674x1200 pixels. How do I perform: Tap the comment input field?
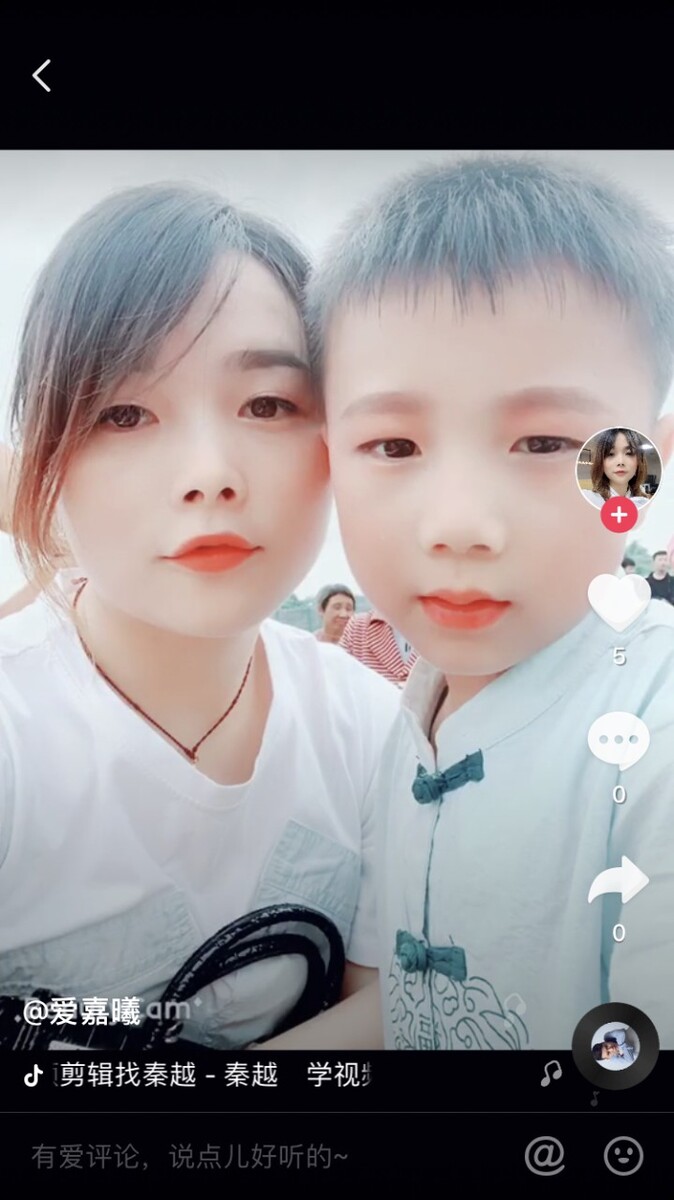[250, 1157]
